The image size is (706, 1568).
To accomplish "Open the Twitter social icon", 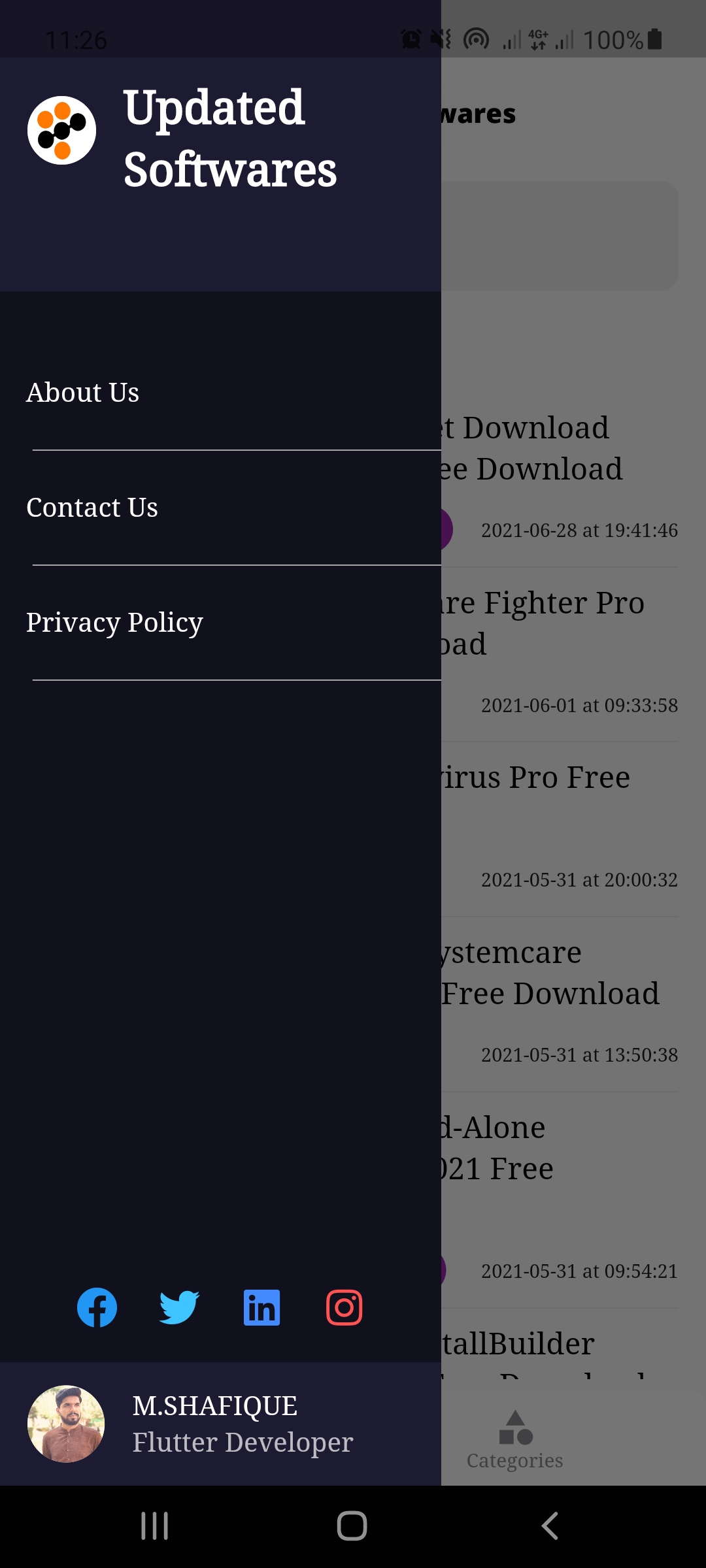I will point(179,1307).
